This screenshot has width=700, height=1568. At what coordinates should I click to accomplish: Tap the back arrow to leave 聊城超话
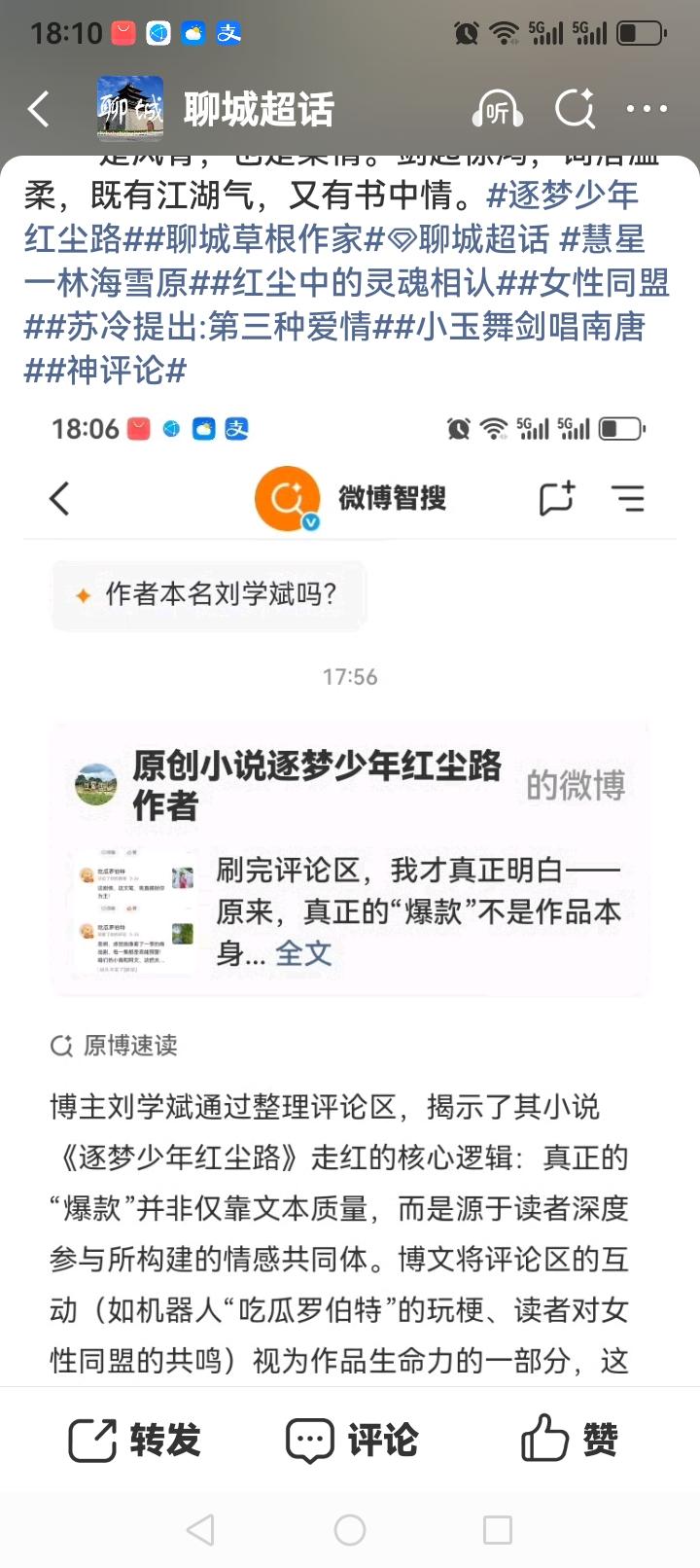coord(39,110)
